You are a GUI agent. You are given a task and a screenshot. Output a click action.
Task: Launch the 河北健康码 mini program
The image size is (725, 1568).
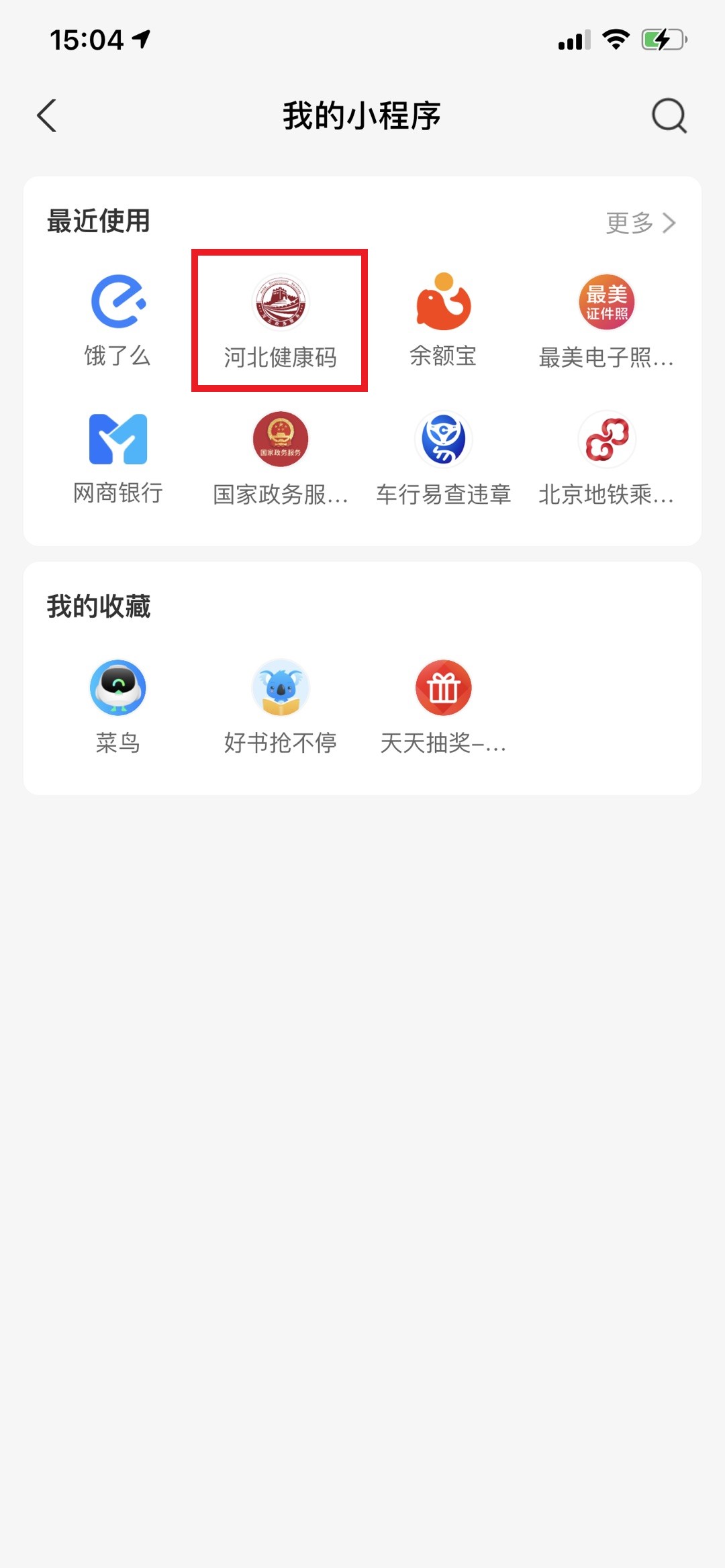tap(280, 321)
